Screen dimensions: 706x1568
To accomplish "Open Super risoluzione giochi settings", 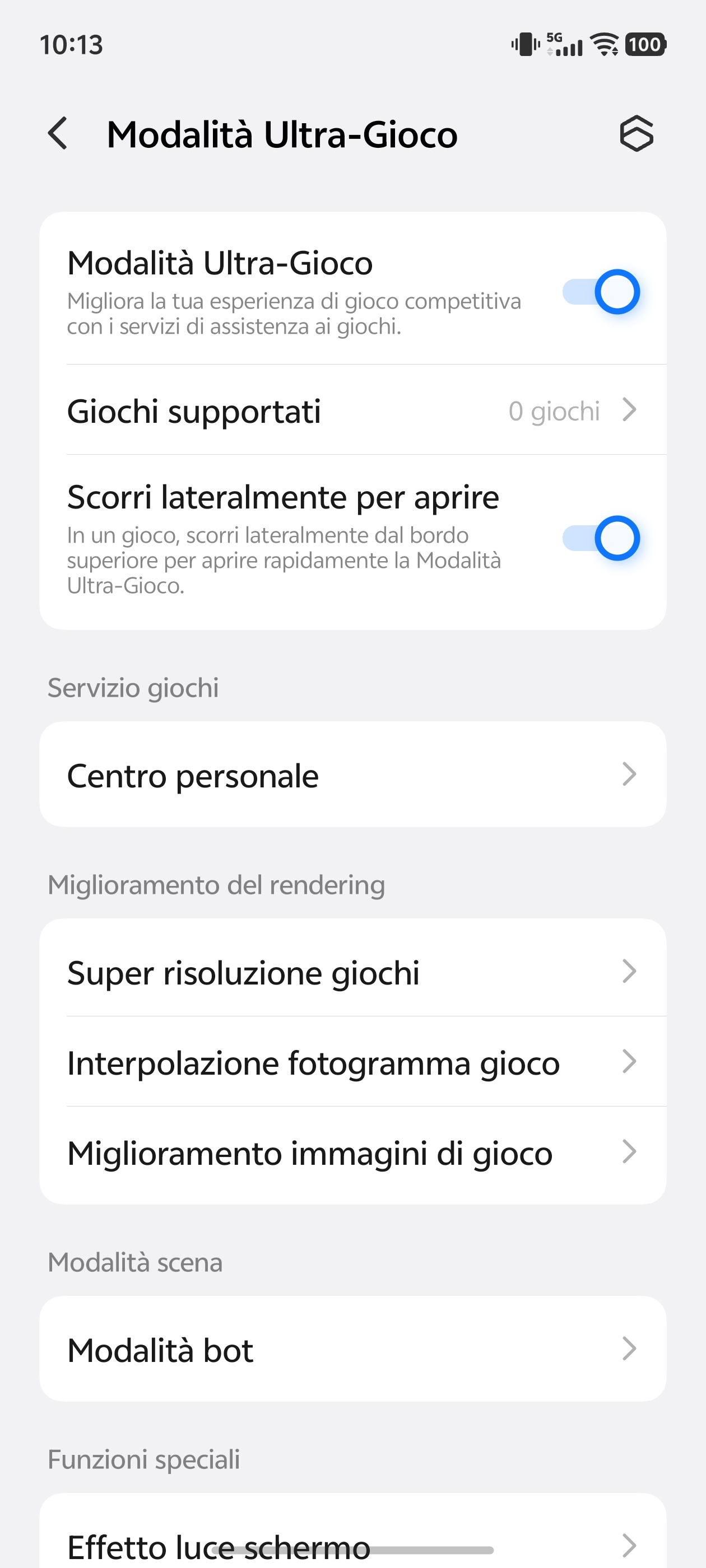I will click(352, 972).
